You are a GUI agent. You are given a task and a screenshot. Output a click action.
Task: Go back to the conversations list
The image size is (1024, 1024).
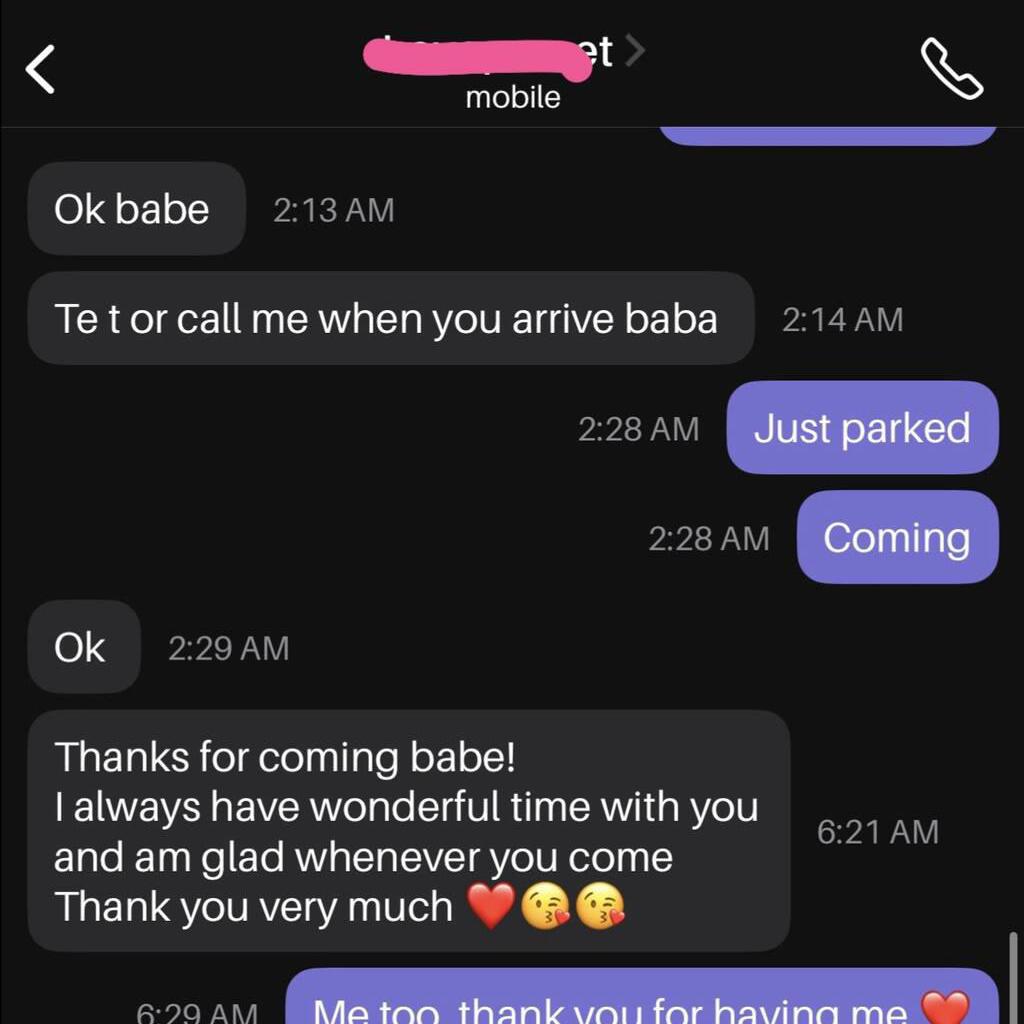tap(41, 71)
